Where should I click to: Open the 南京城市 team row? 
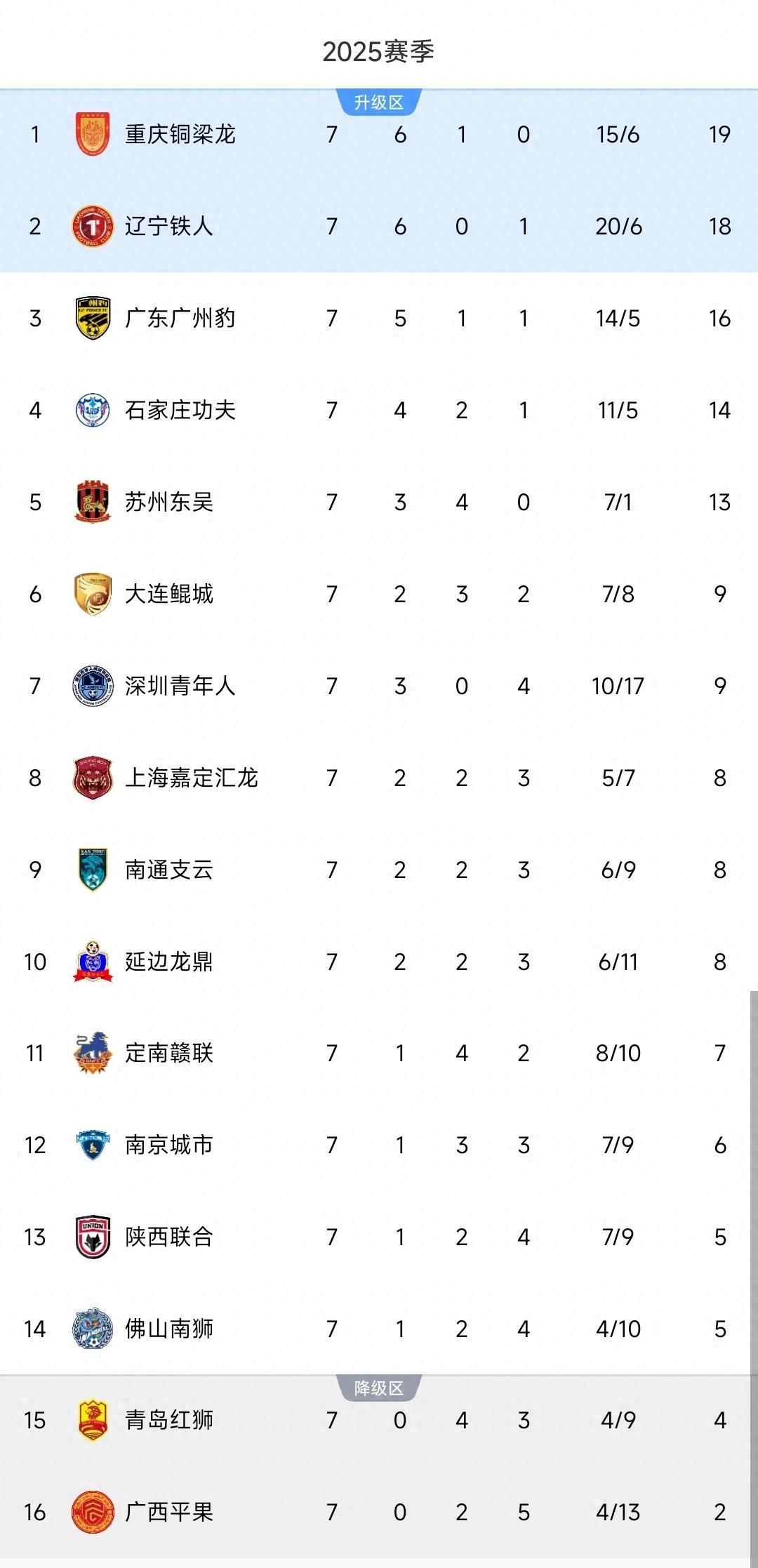pos(168,1145)
